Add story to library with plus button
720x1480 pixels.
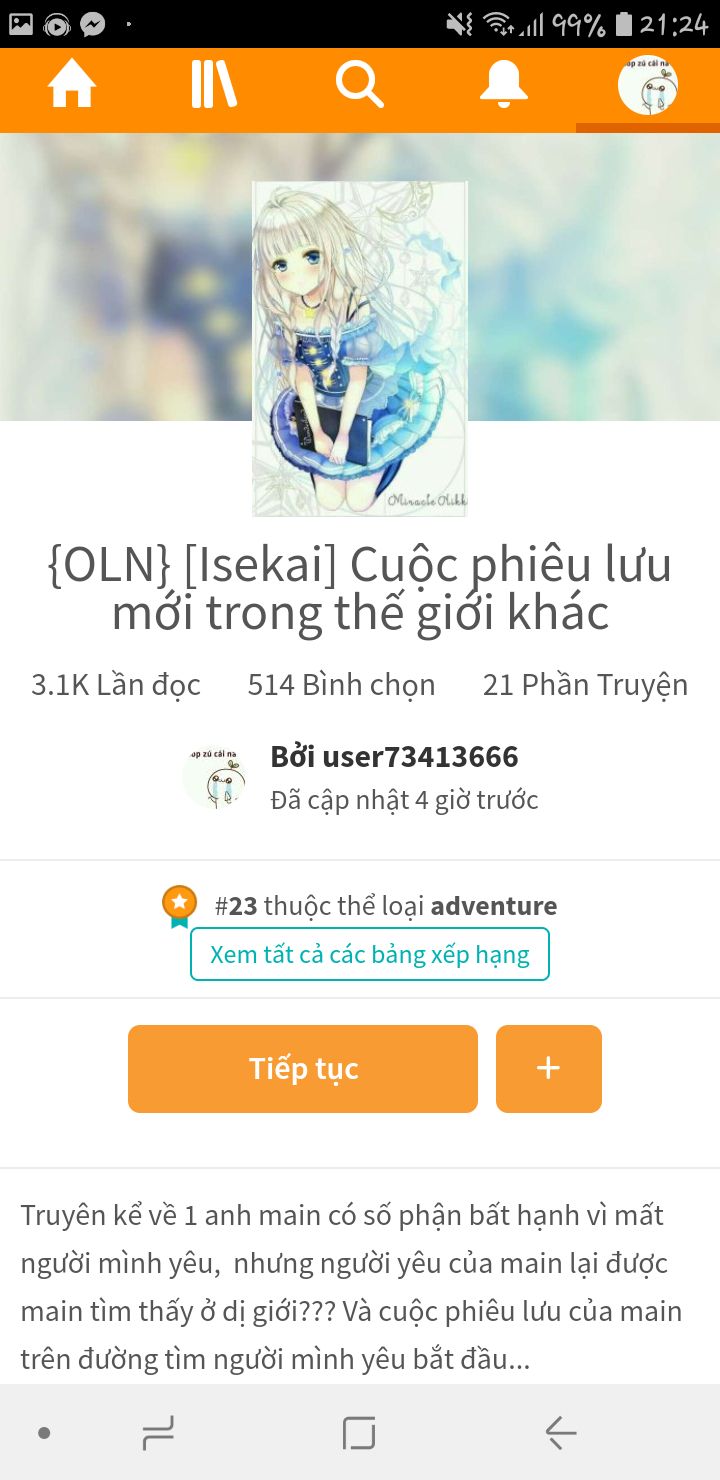click(548, 1068)
